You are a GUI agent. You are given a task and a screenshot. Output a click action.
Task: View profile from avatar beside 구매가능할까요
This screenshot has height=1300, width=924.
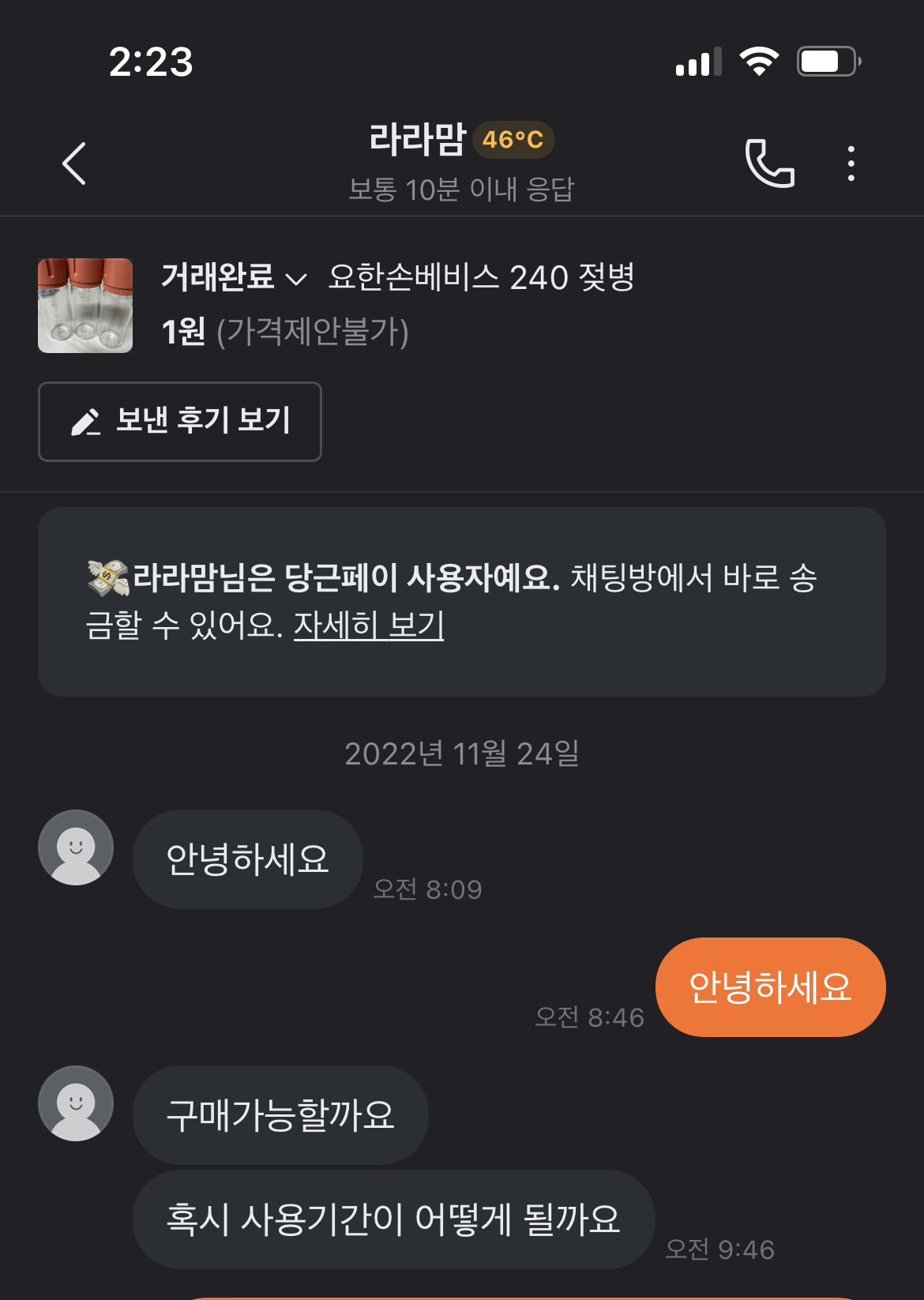pos(76,1103)
